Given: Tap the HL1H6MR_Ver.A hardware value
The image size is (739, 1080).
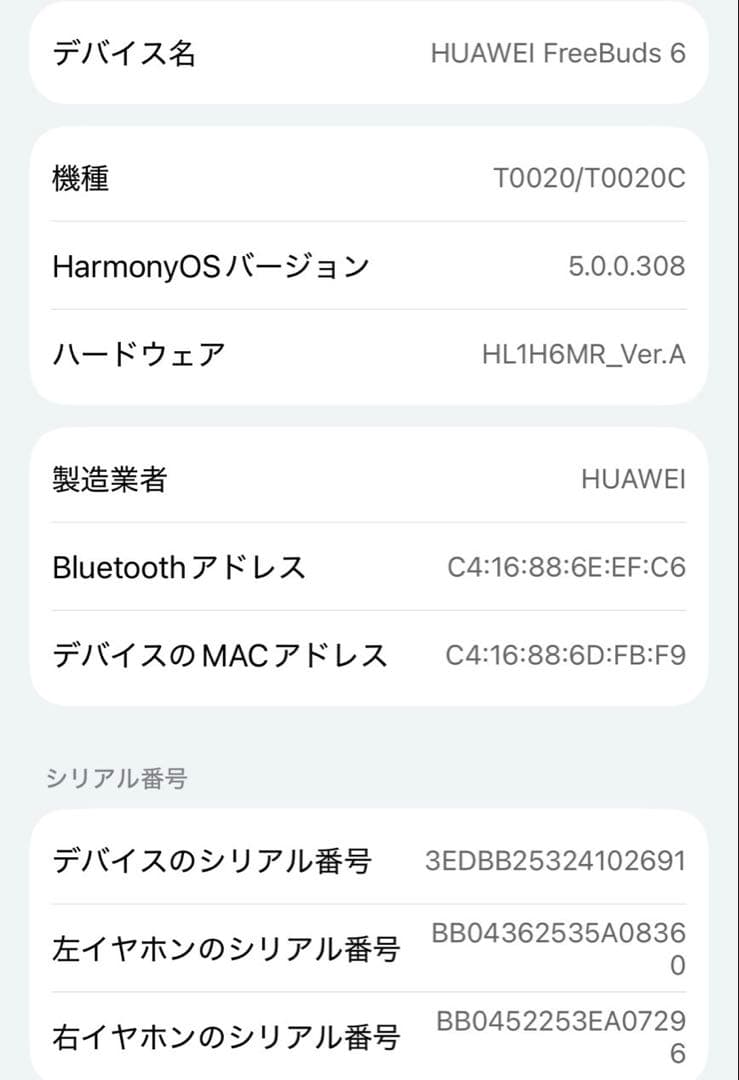Looking at the screenshot, I should point(585,355).
